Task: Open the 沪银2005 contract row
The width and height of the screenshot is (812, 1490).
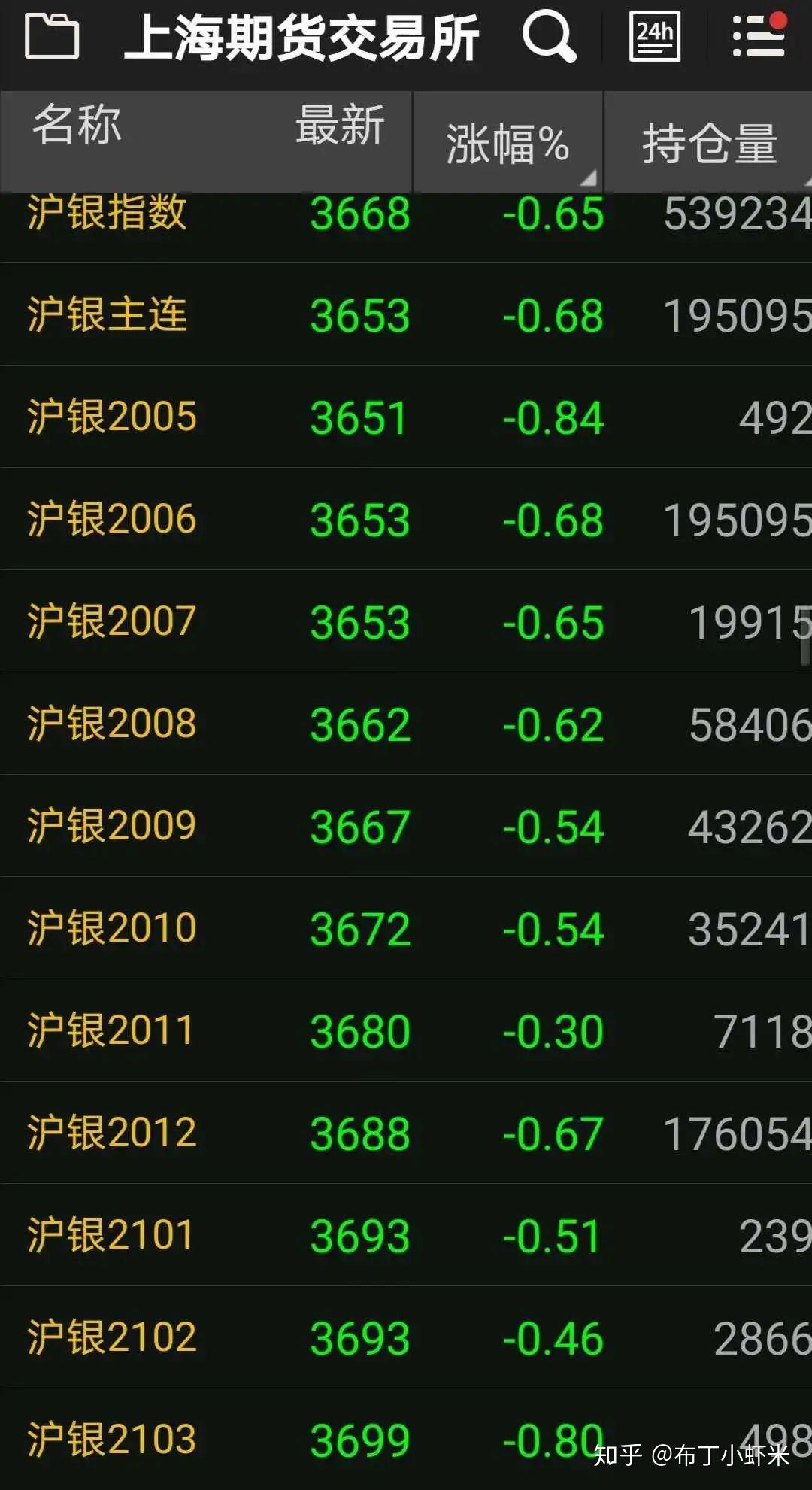Action: click(406, 417)
